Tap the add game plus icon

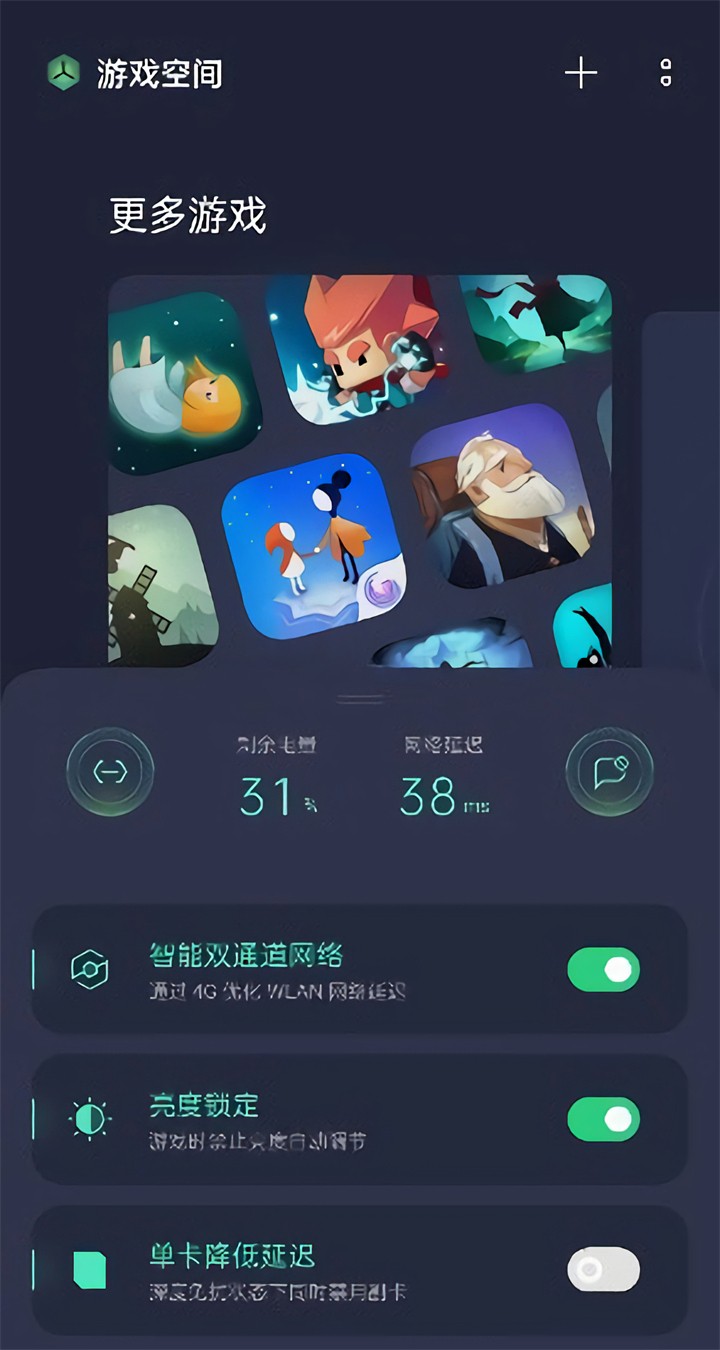(580, 73)
